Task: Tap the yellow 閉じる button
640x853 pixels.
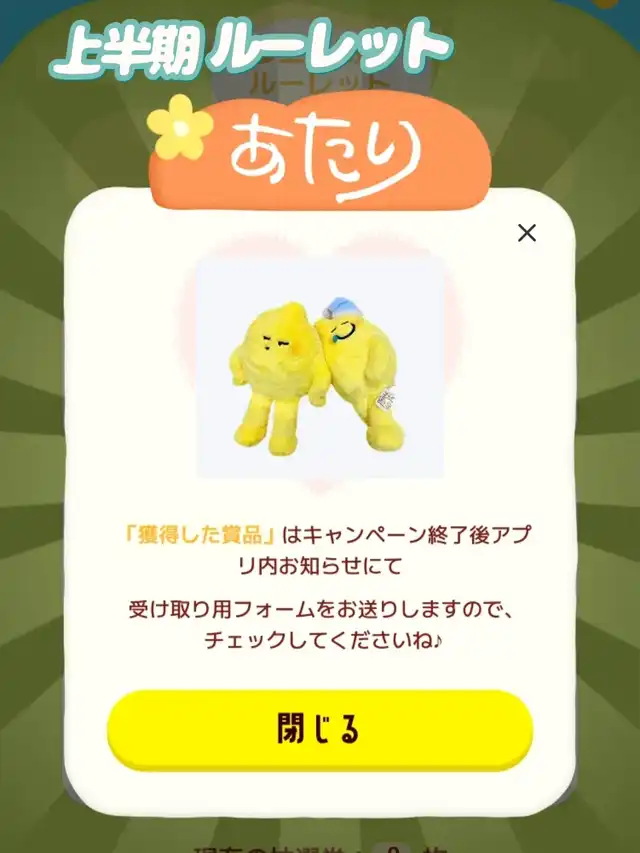Action: 319,730
